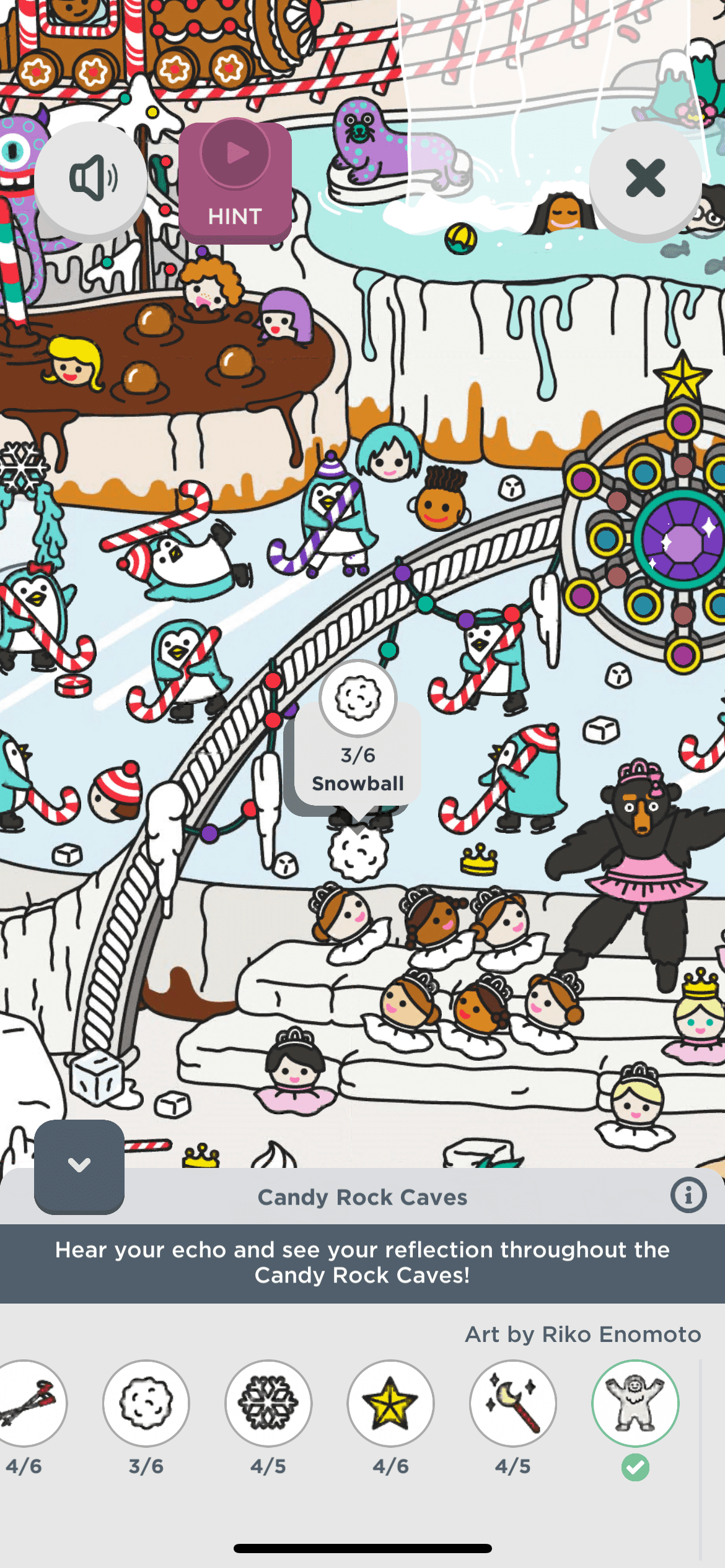Screen dimensions: 725x1568
Task: Select the yellow star item showing 4/6
Action: [x=390, y=1402]
